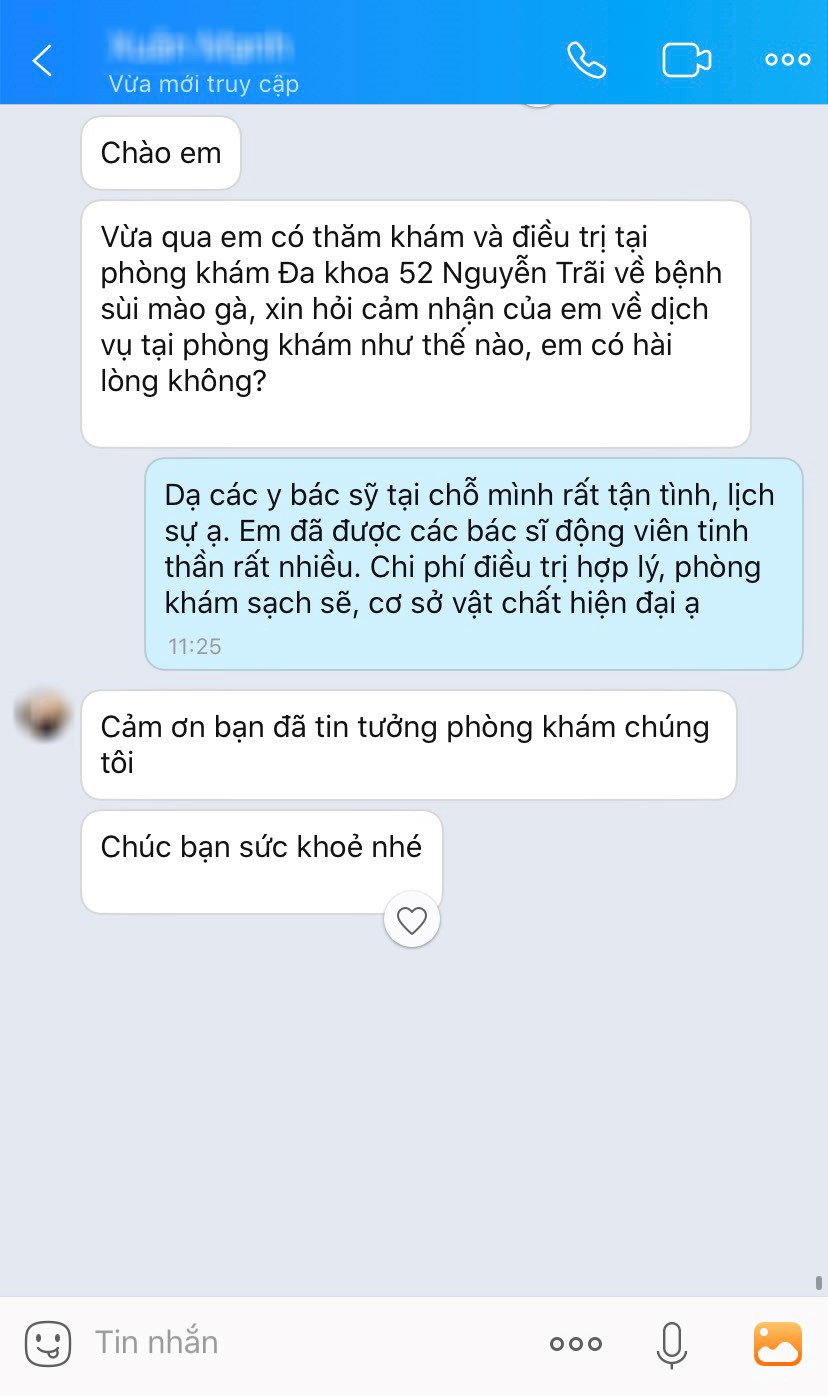Focus the 'Tin nhắn' message field

(x=300, y=1343)
